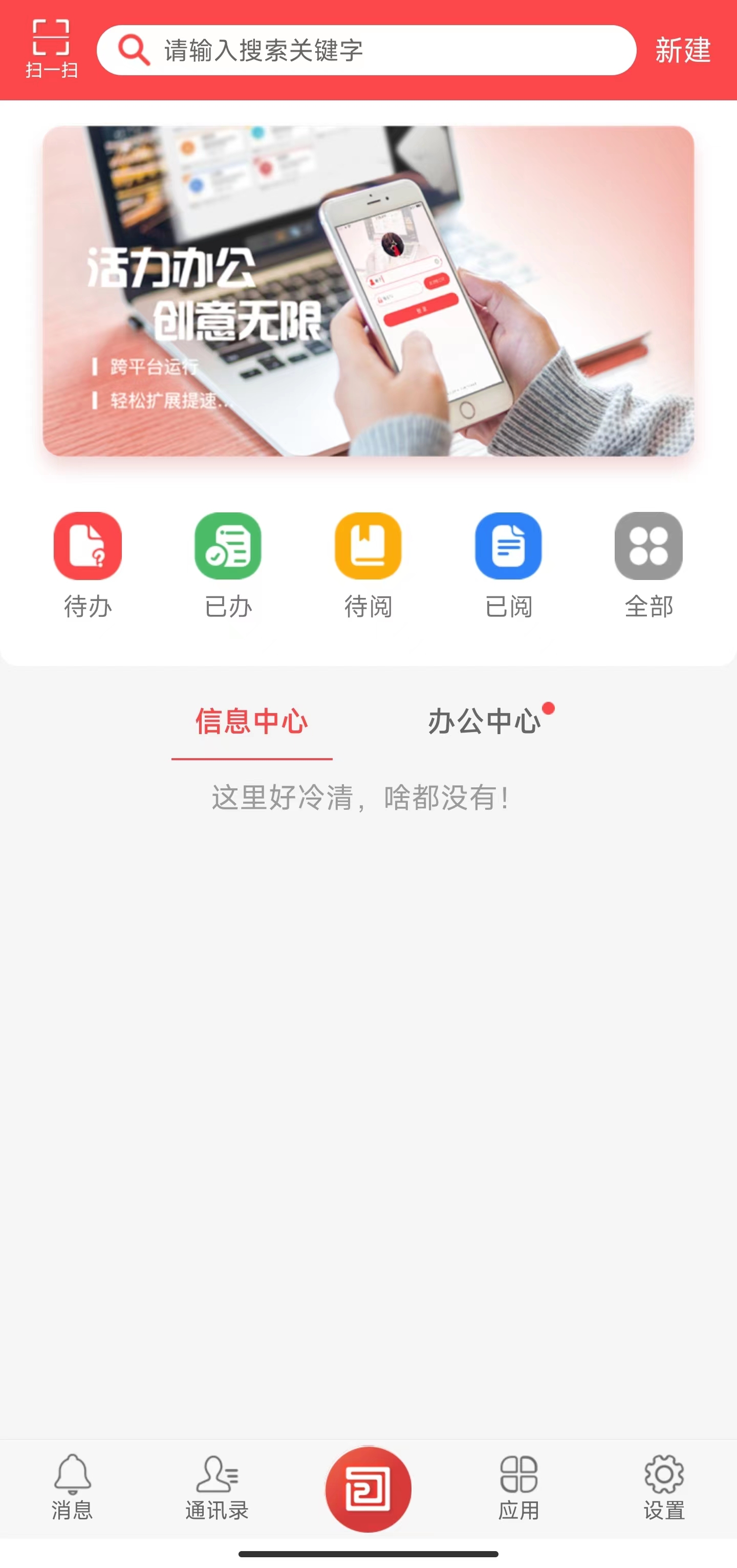This screenshot has width=737, height=1568.
Task: Select the 待办 pending tasks icon
Action: coord(87,547)
